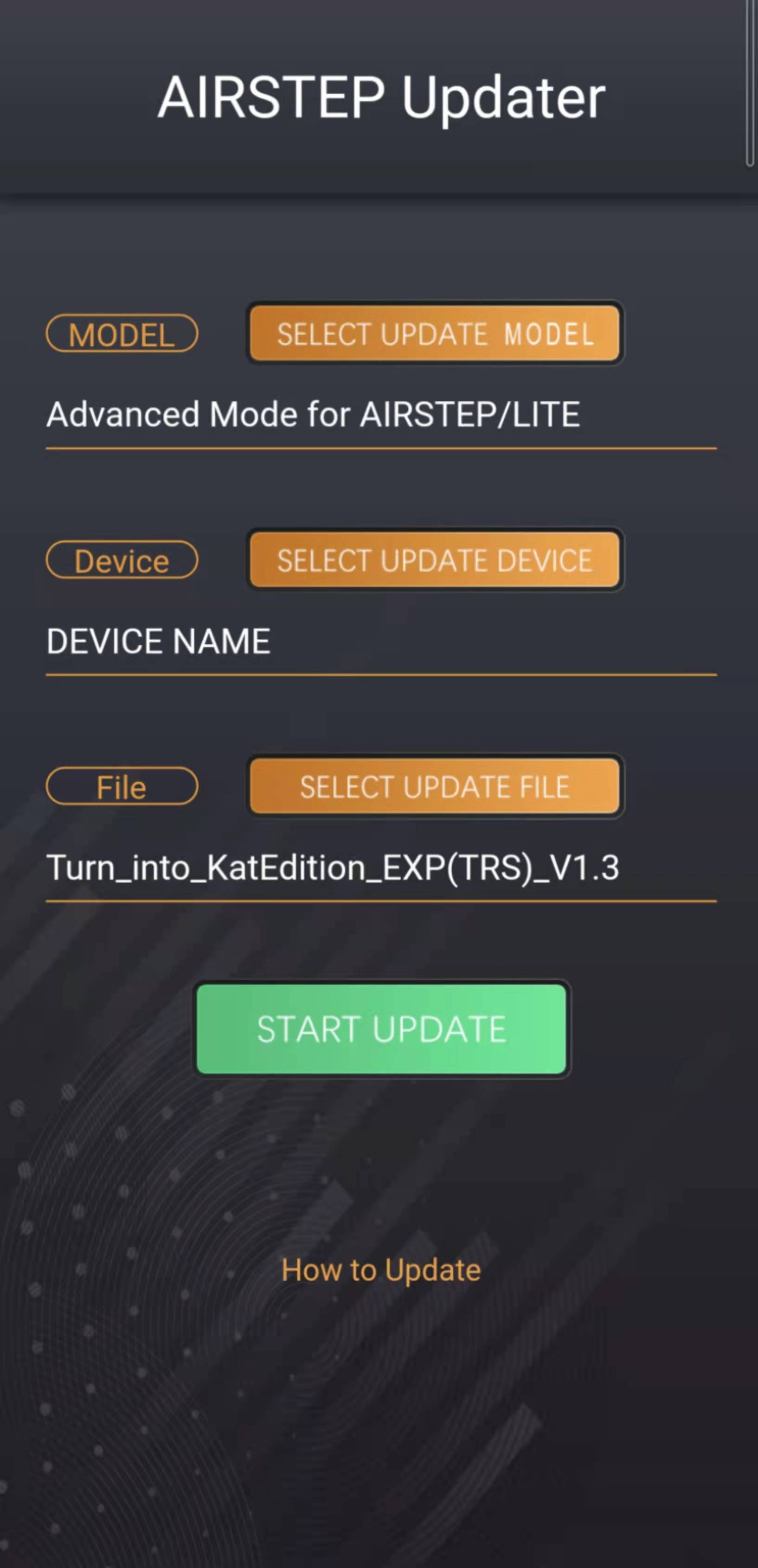The height and width of the screenshot is (1568, 758).
Task: Pick a firmware via SELECT UPDATE FILE
Action: coord(435,786)
